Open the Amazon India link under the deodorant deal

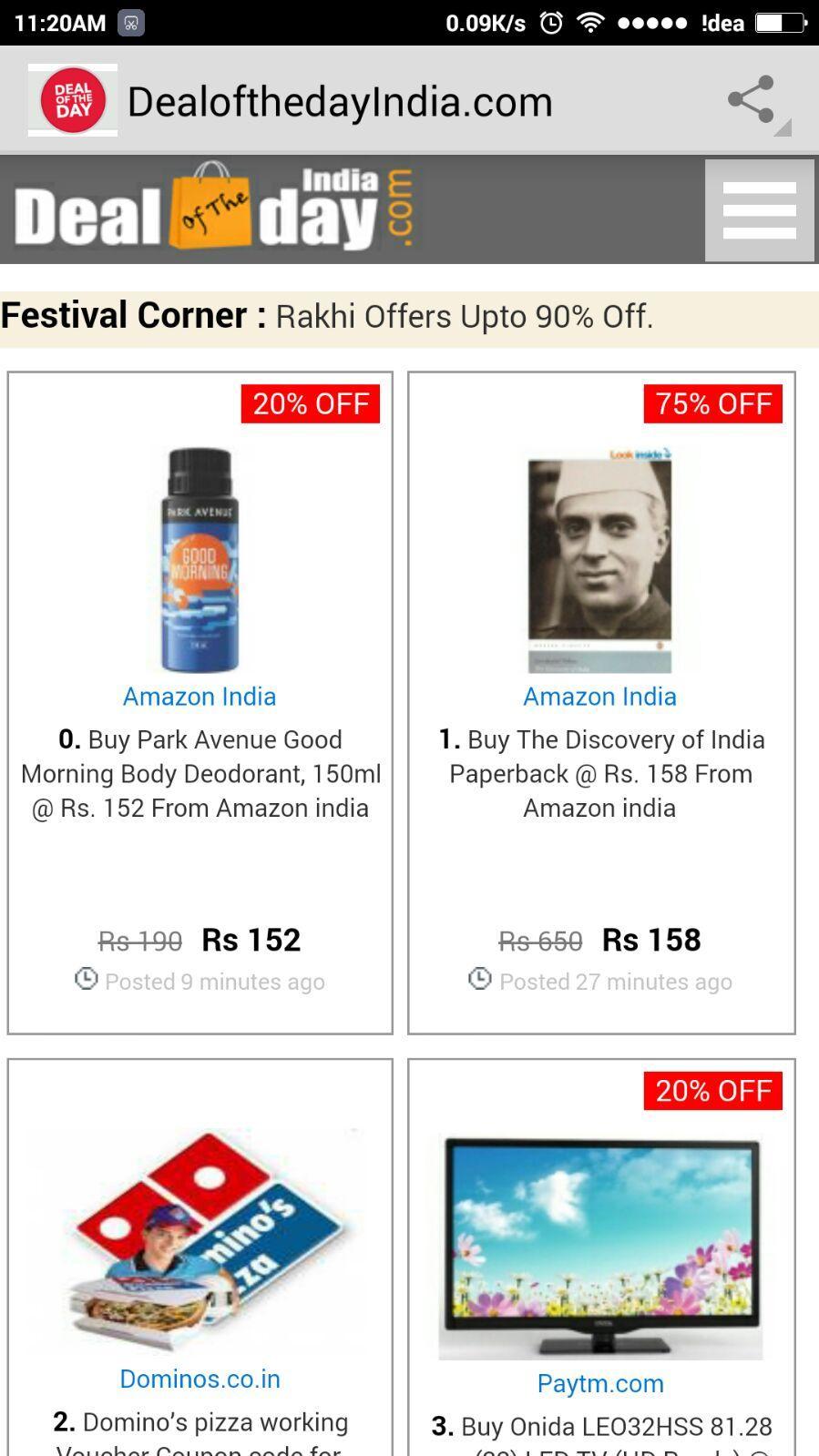[x=200, y=696]
